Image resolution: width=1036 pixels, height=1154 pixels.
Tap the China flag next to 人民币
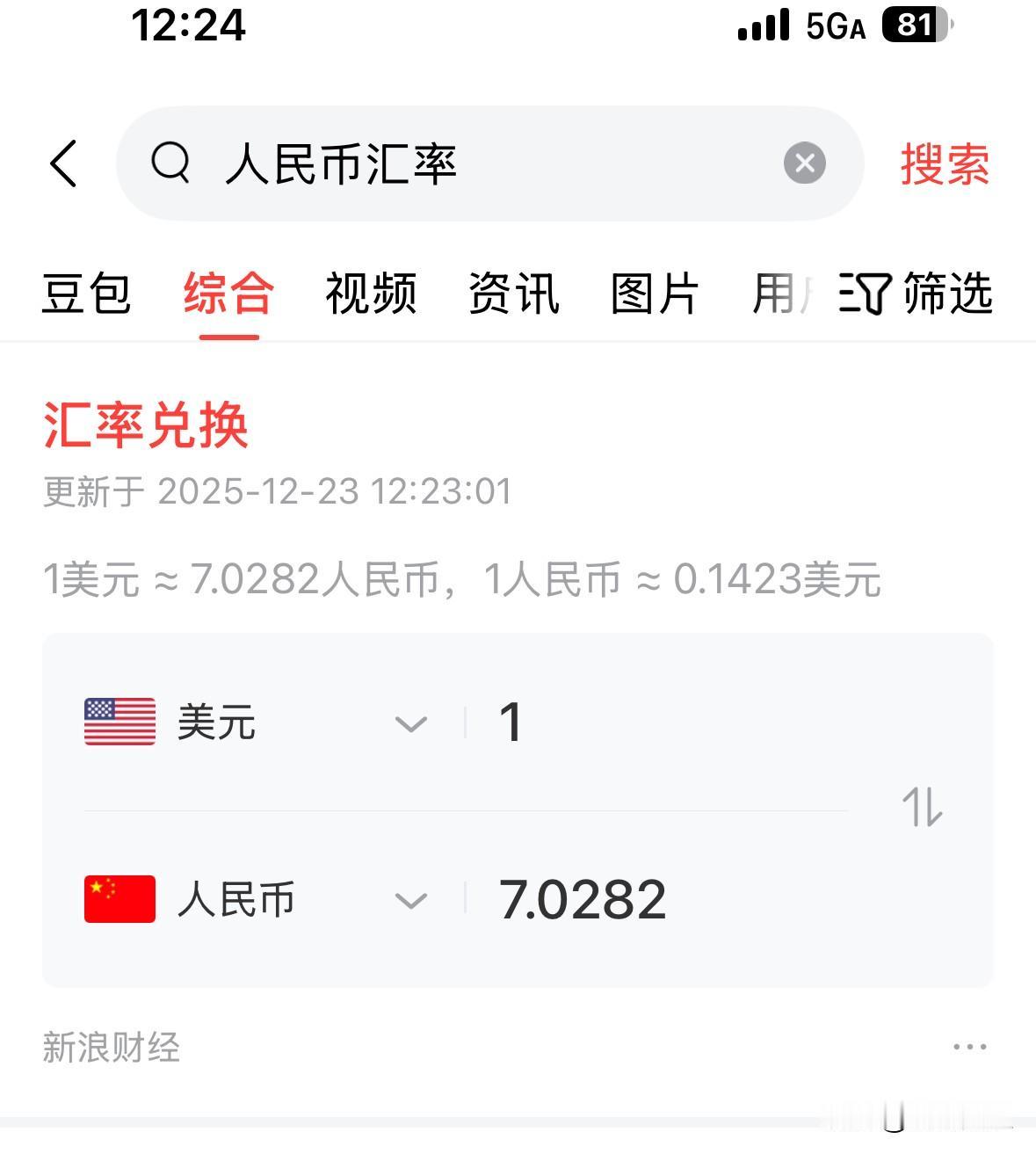click(x=119, y=898)
